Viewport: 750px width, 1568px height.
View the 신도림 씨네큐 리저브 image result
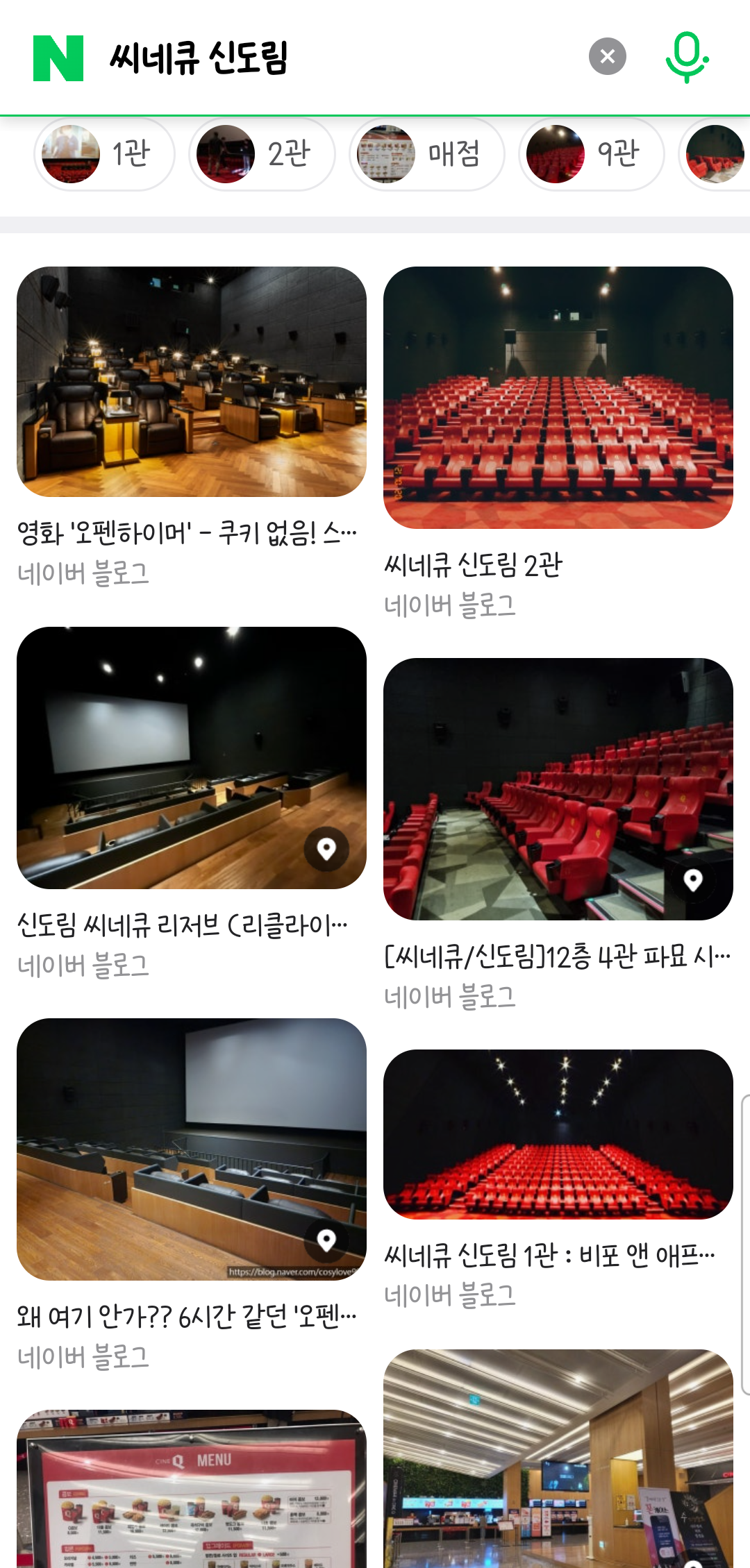pos(192,757)
